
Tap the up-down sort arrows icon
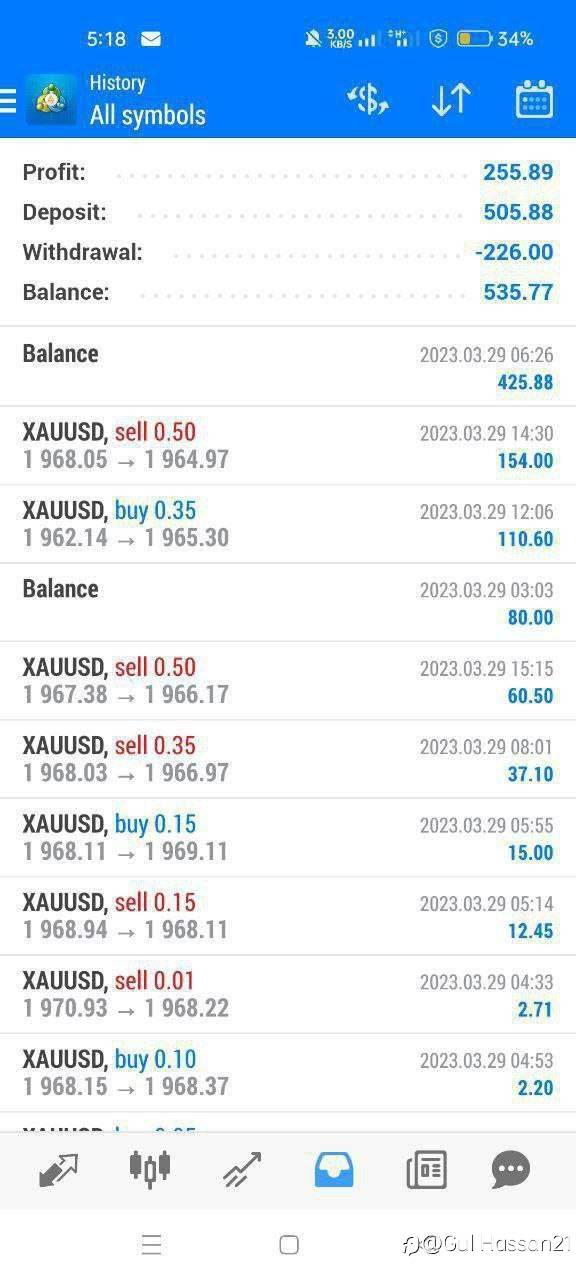(451, 100)
